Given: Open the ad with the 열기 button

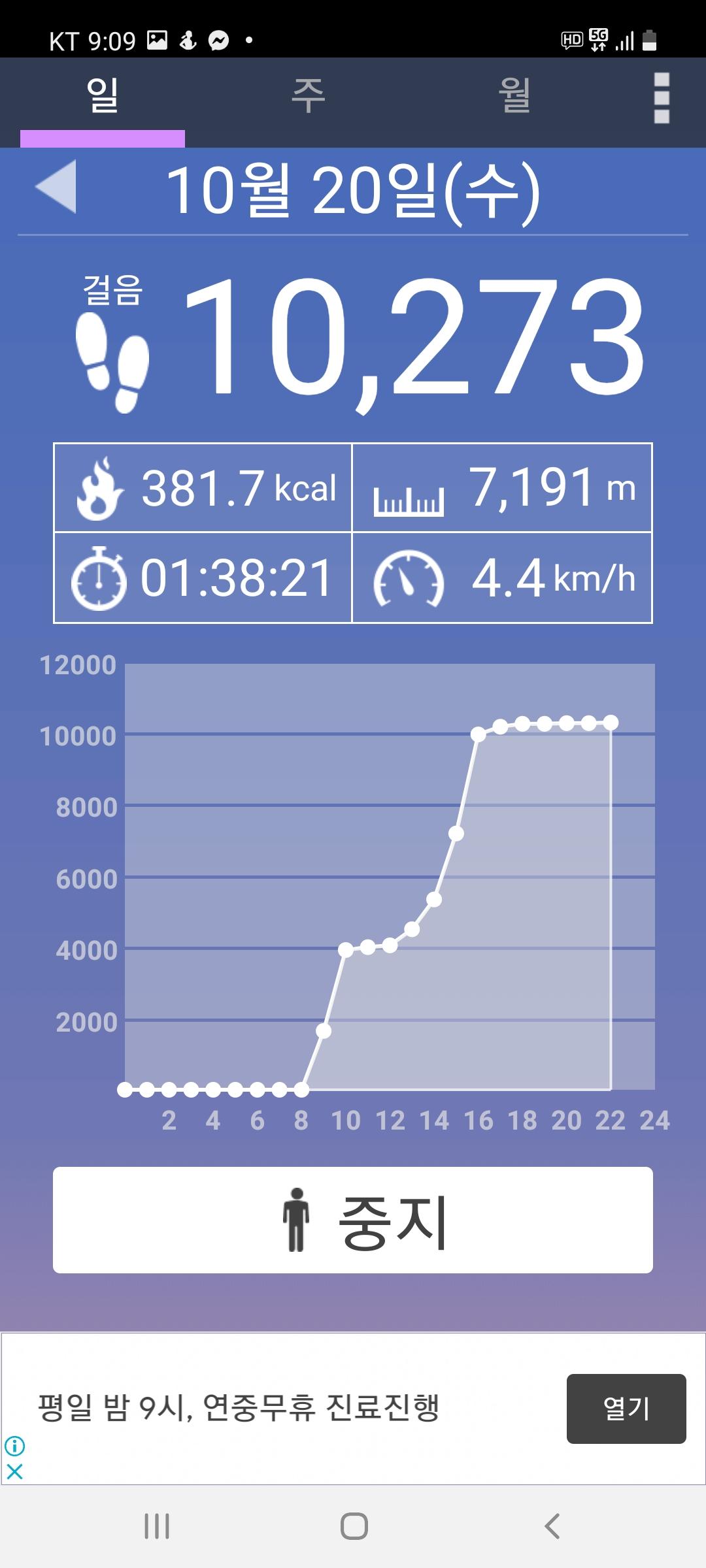Looking at the screenshot, I should 626,1409.
